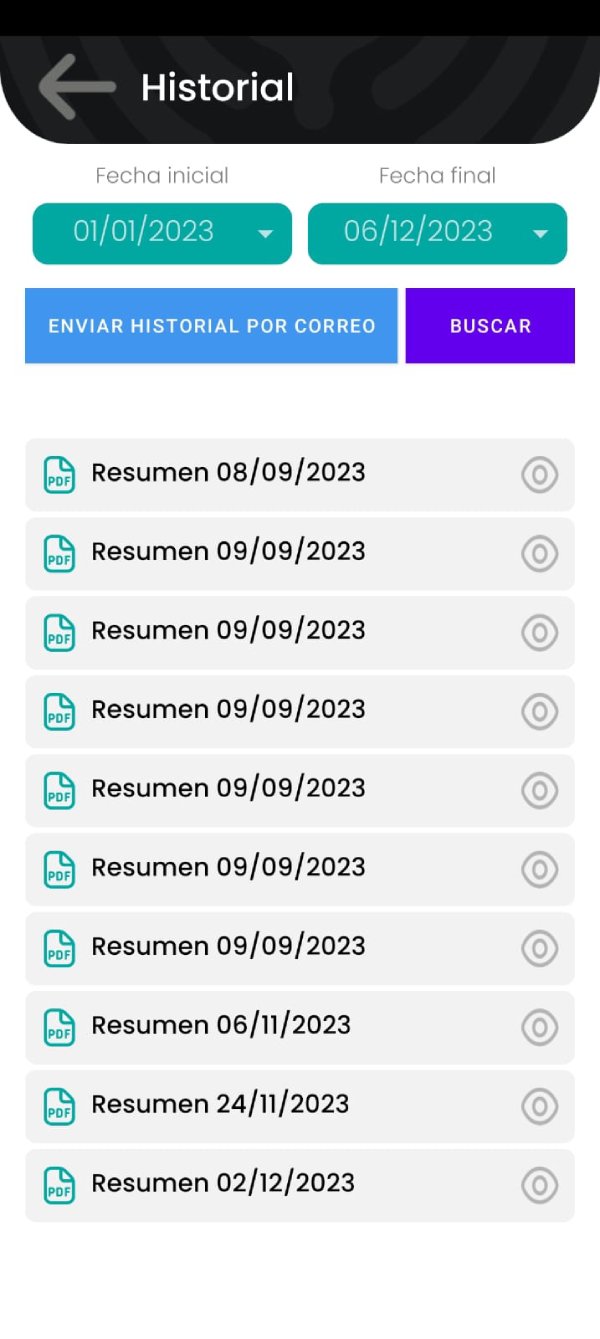This screenshot has height=1339, width=600.
Task: Tap Enviar historial por correo button
Action: (211, 326)
